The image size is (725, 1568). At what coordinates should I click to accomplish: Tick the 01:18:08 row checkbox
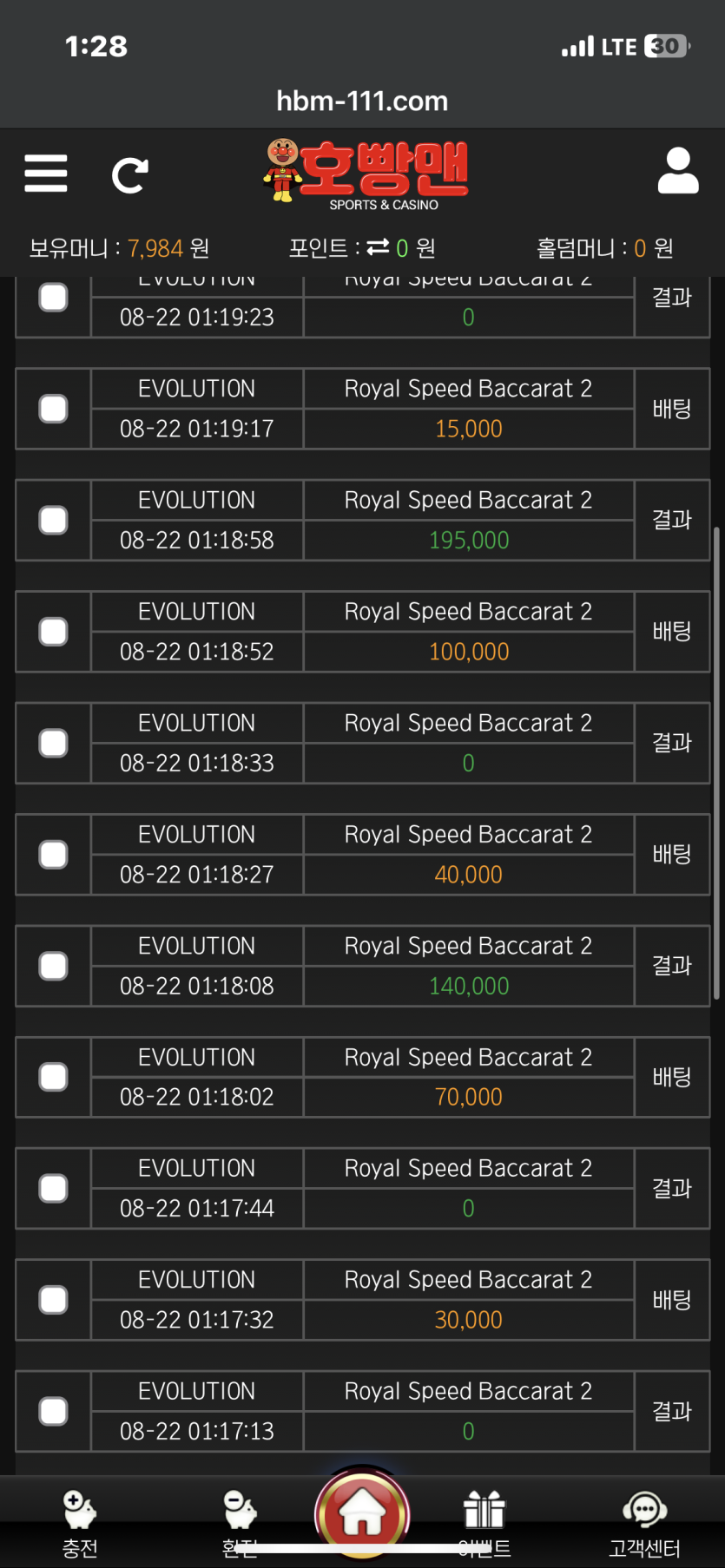click(x=54, y=966)
